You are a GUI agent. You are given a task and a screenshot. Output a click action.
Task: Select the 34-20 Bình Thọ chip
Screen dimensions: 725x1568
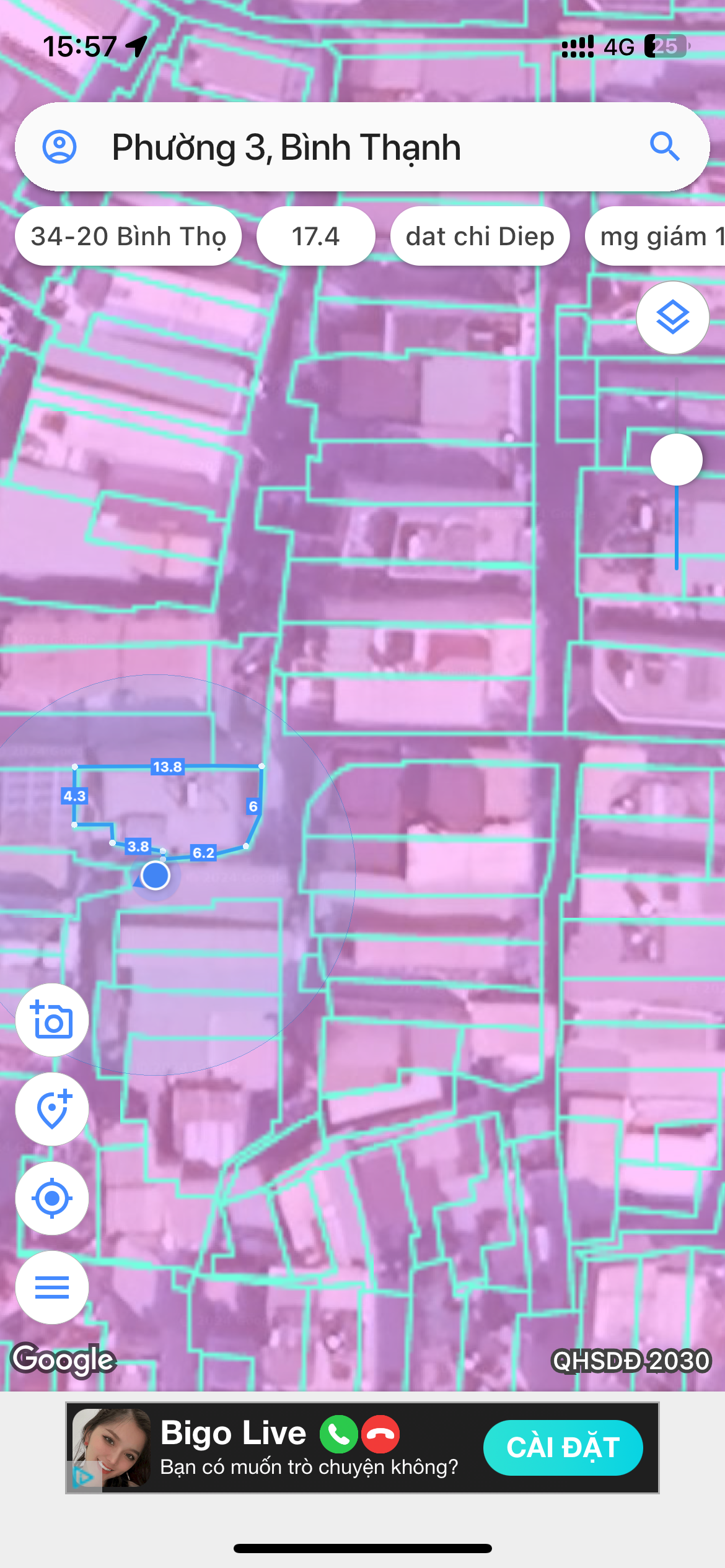click(128, 236)
